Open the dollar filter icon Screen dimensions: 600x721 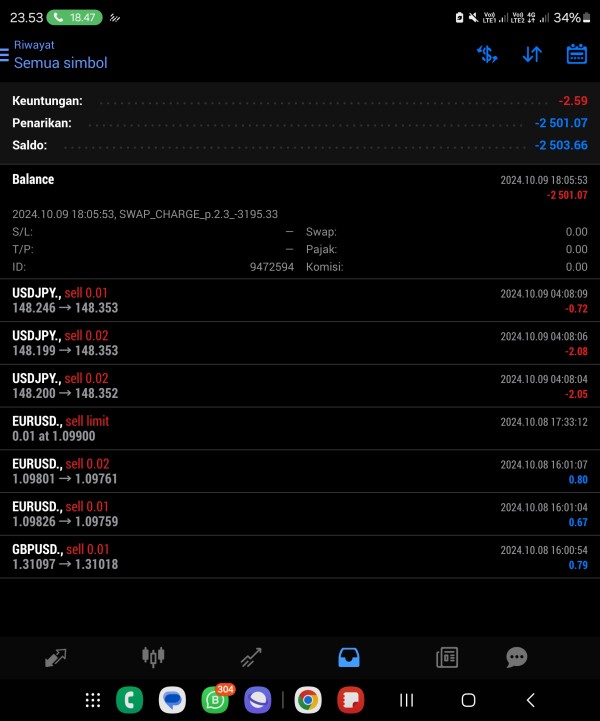click(x=487, y=54)
